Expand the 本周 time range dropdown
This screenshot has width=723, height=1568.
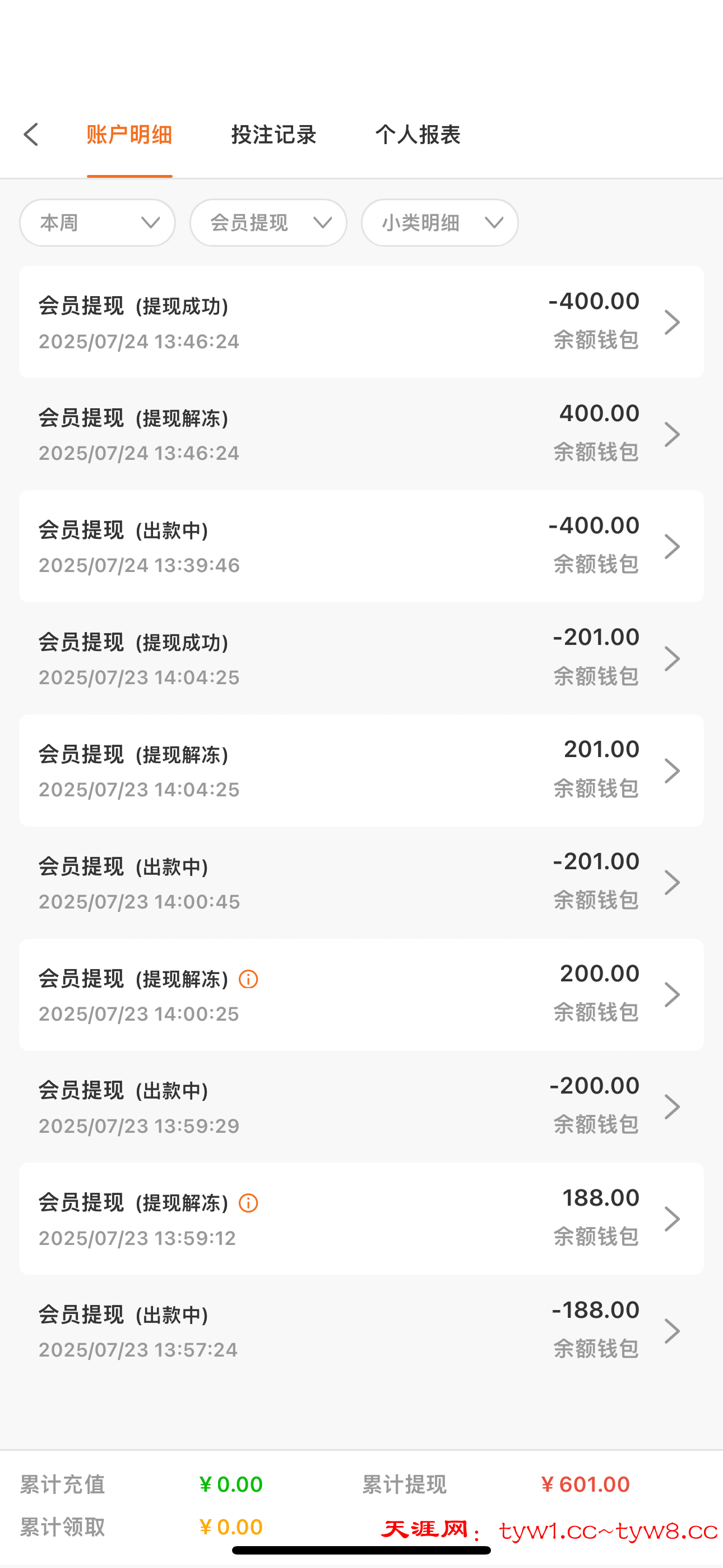pos(98,223)
